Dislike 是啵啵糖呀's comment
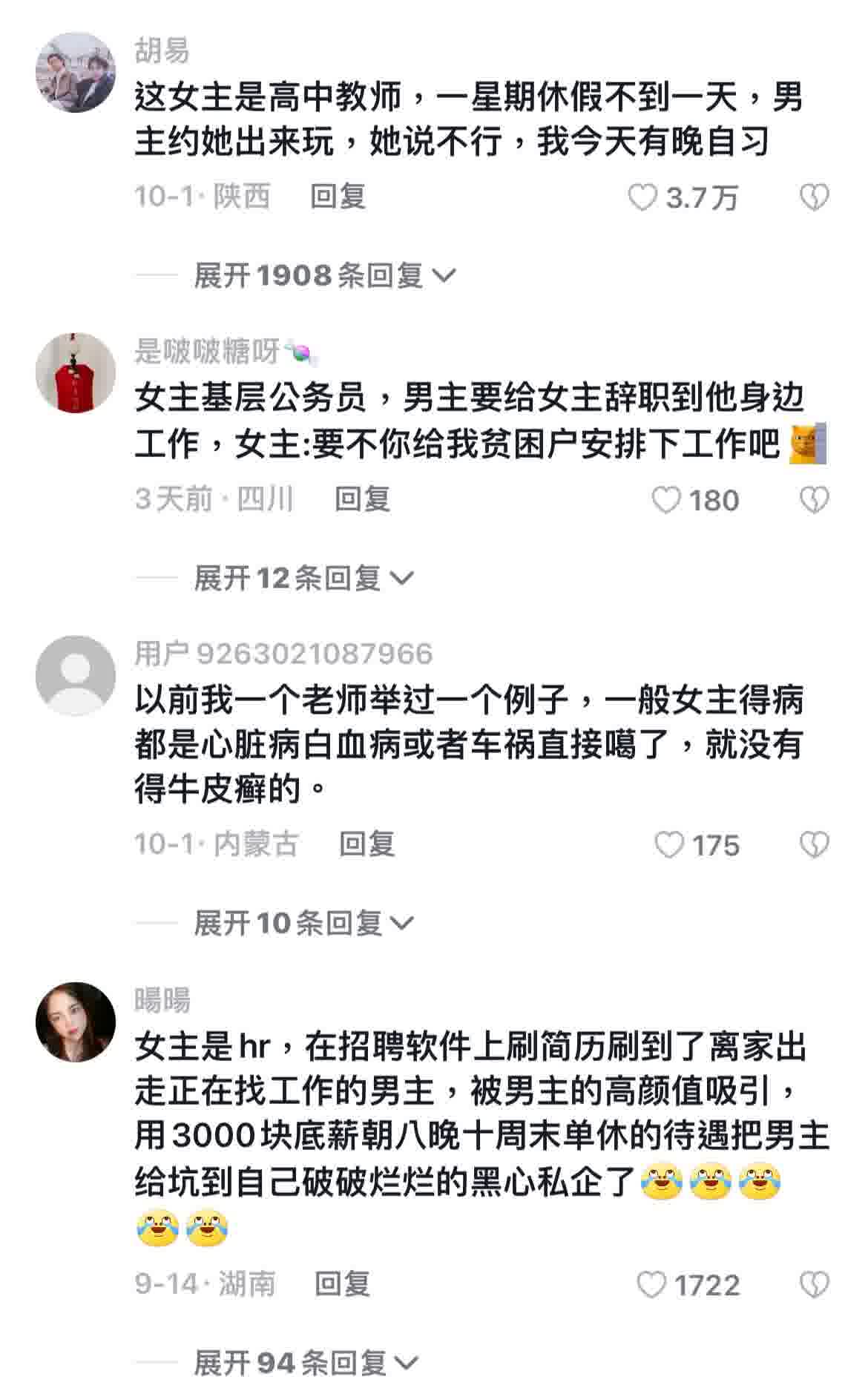 [x=814, y=501]
